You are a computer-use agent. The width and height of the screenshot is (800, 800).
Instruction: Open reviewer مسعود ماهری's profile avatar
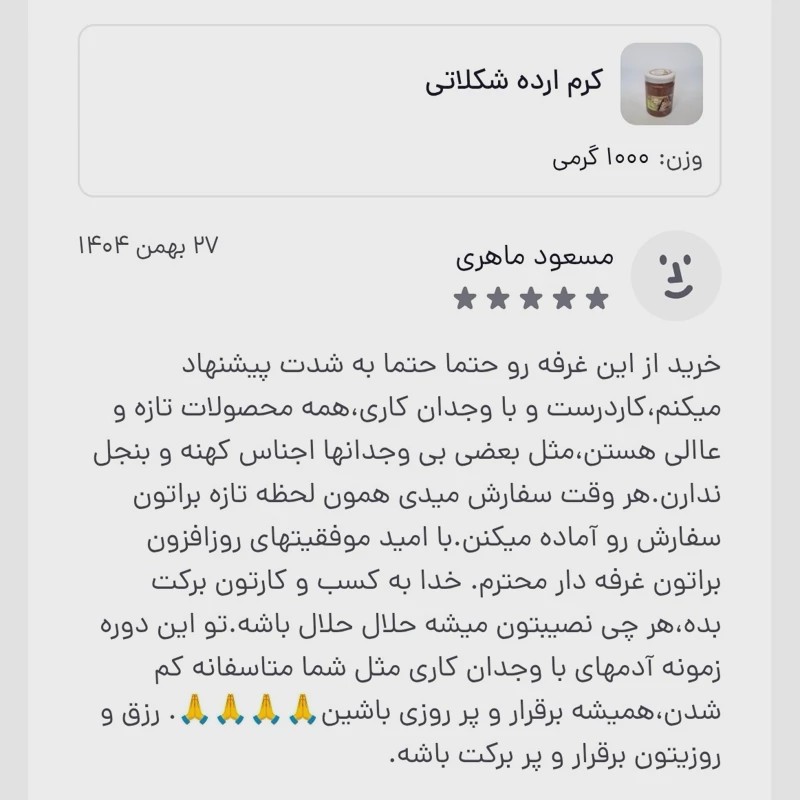click(x=676, y=276)
